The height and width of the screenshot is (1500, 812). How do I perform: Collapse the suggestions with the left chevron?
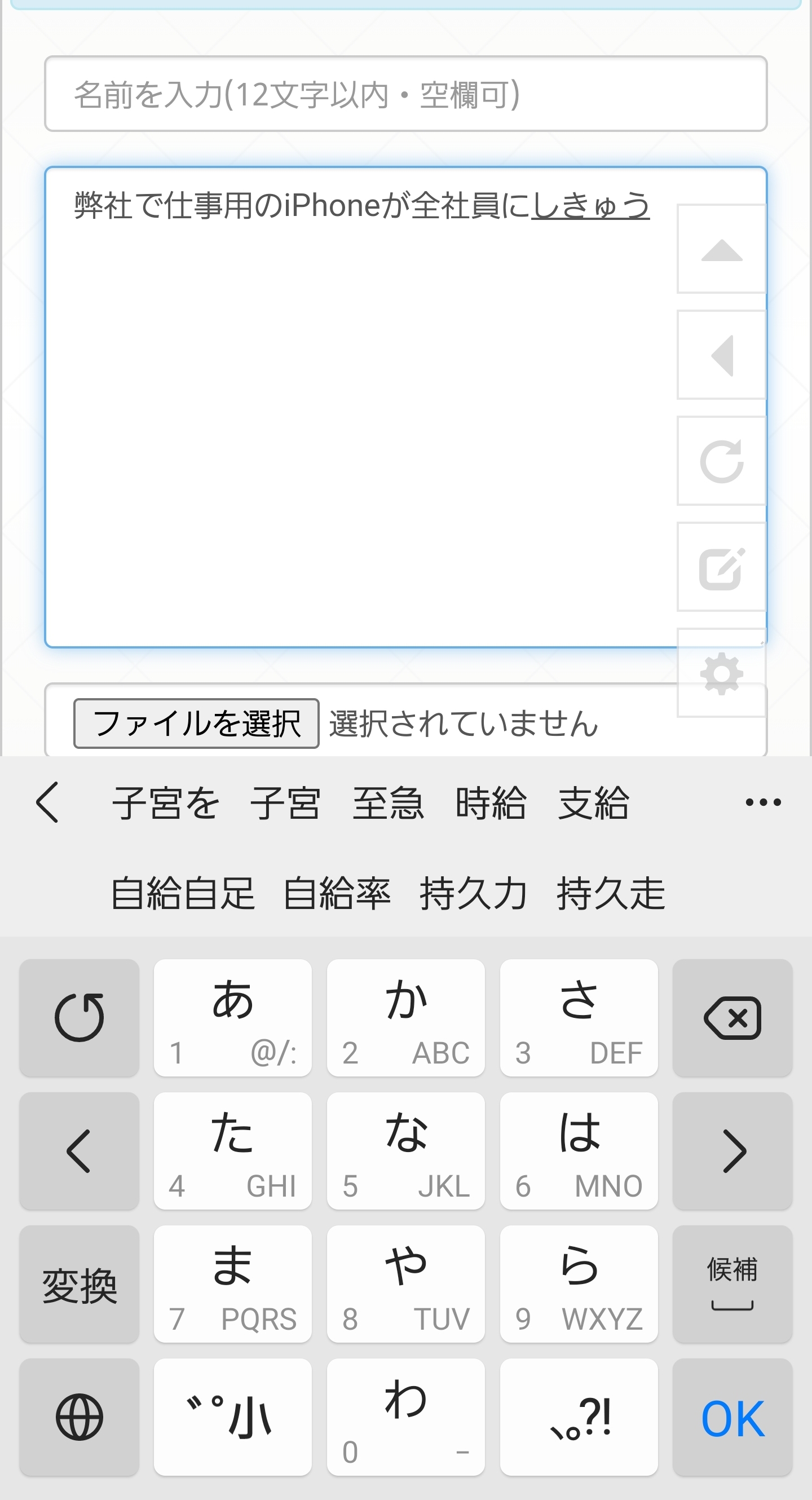pyautogui.click(x=48, y=802)
